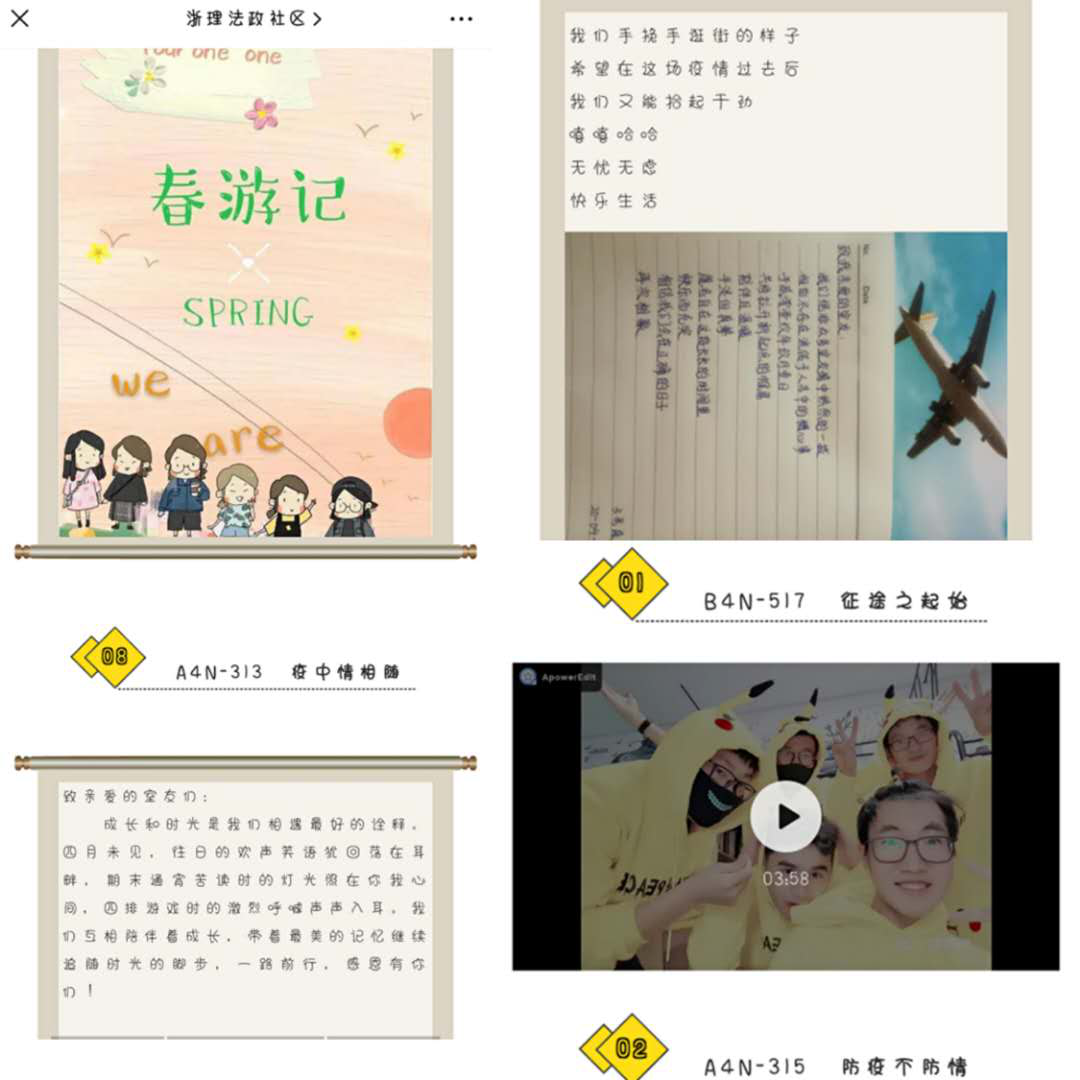Close the article page
The image size is (1080, 1080).
pyautogui.click(x=19, y=18)
